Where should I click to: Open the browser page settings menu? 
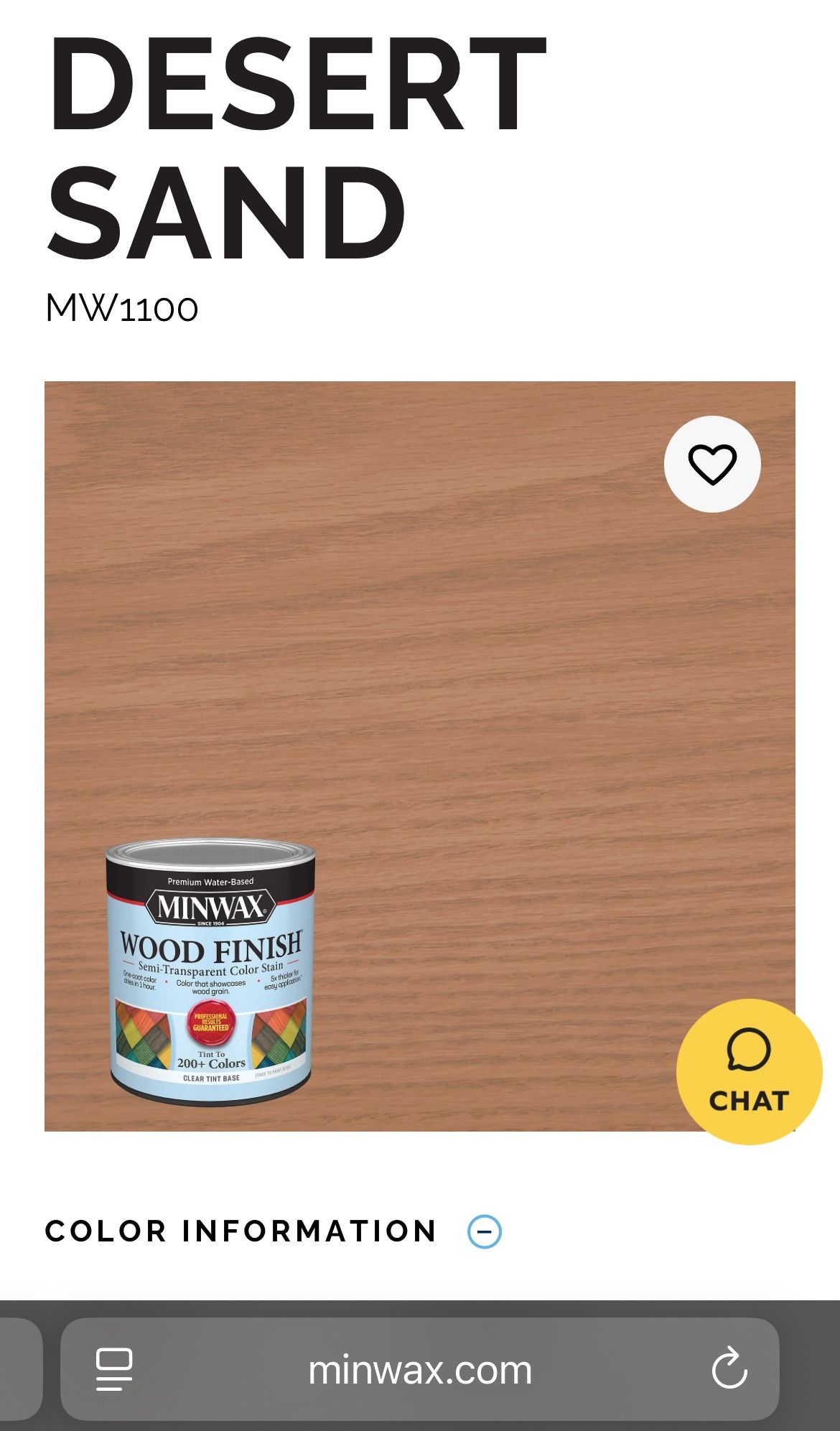pyautogui.click(x=114, y=1369)
